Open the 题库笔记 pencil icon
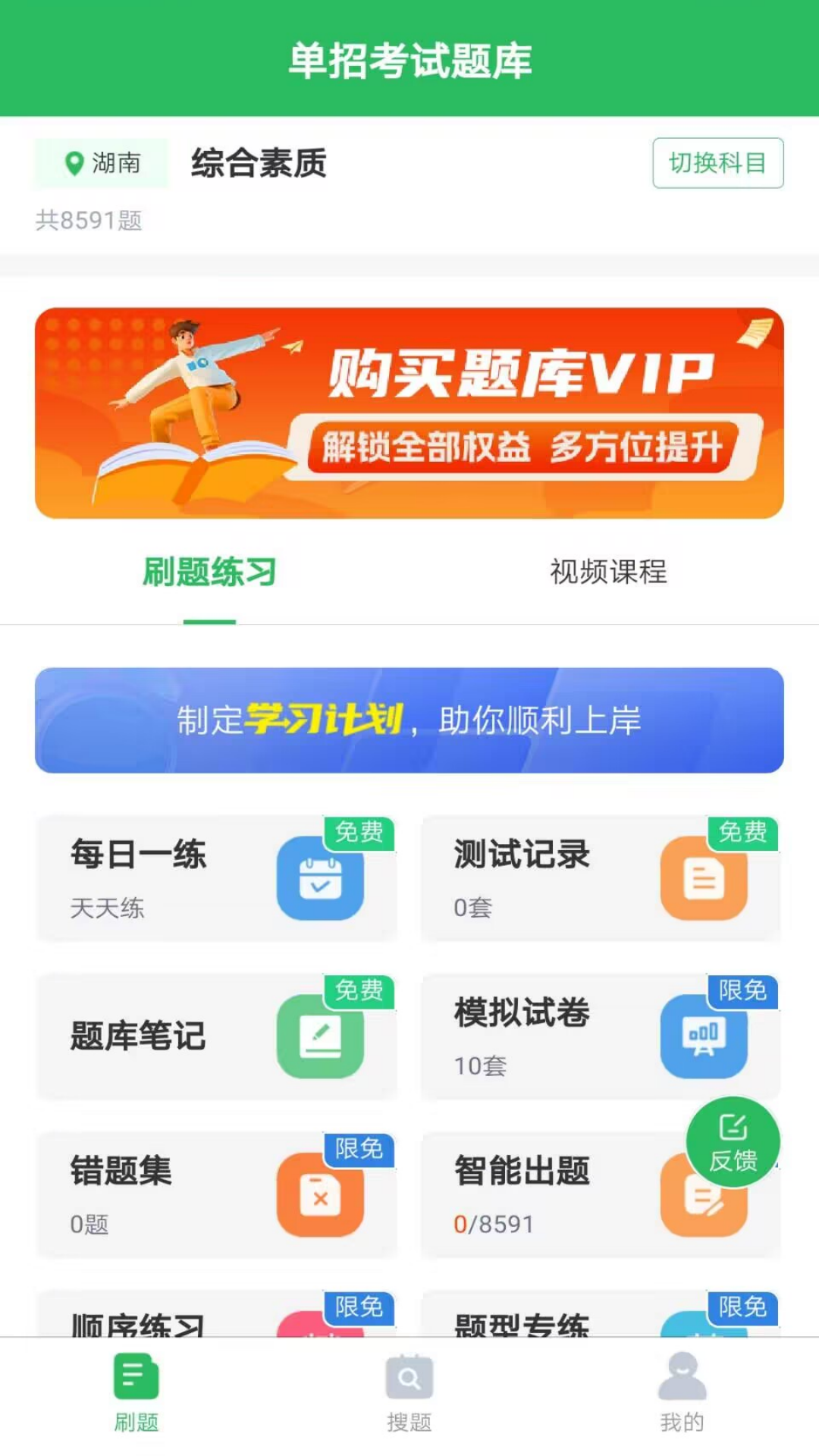This screenshot has height=1456, width=819. click(321, 1036)
